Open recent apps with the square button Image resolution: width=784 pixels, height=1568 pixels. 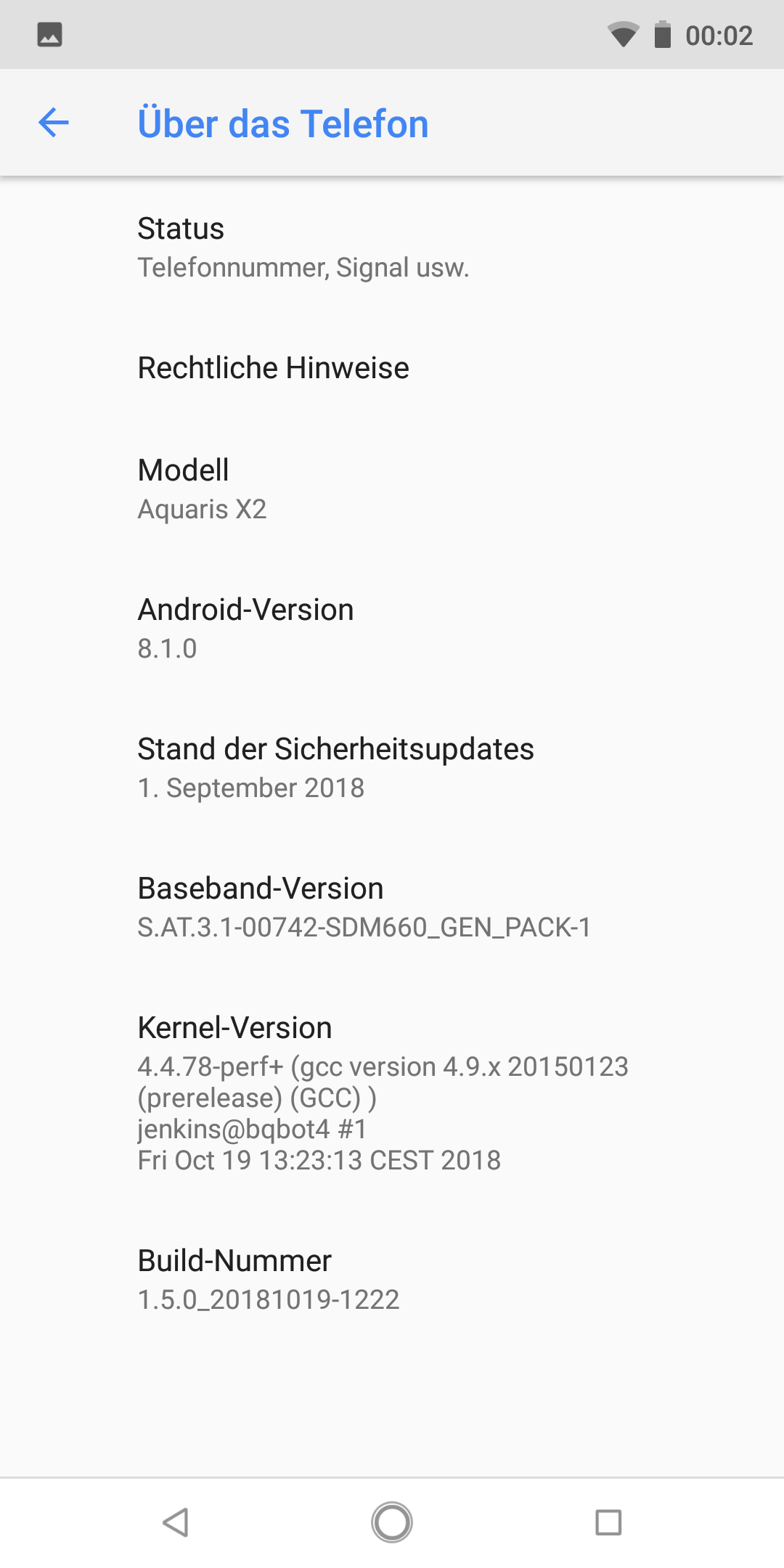[x=608, y=1522]
